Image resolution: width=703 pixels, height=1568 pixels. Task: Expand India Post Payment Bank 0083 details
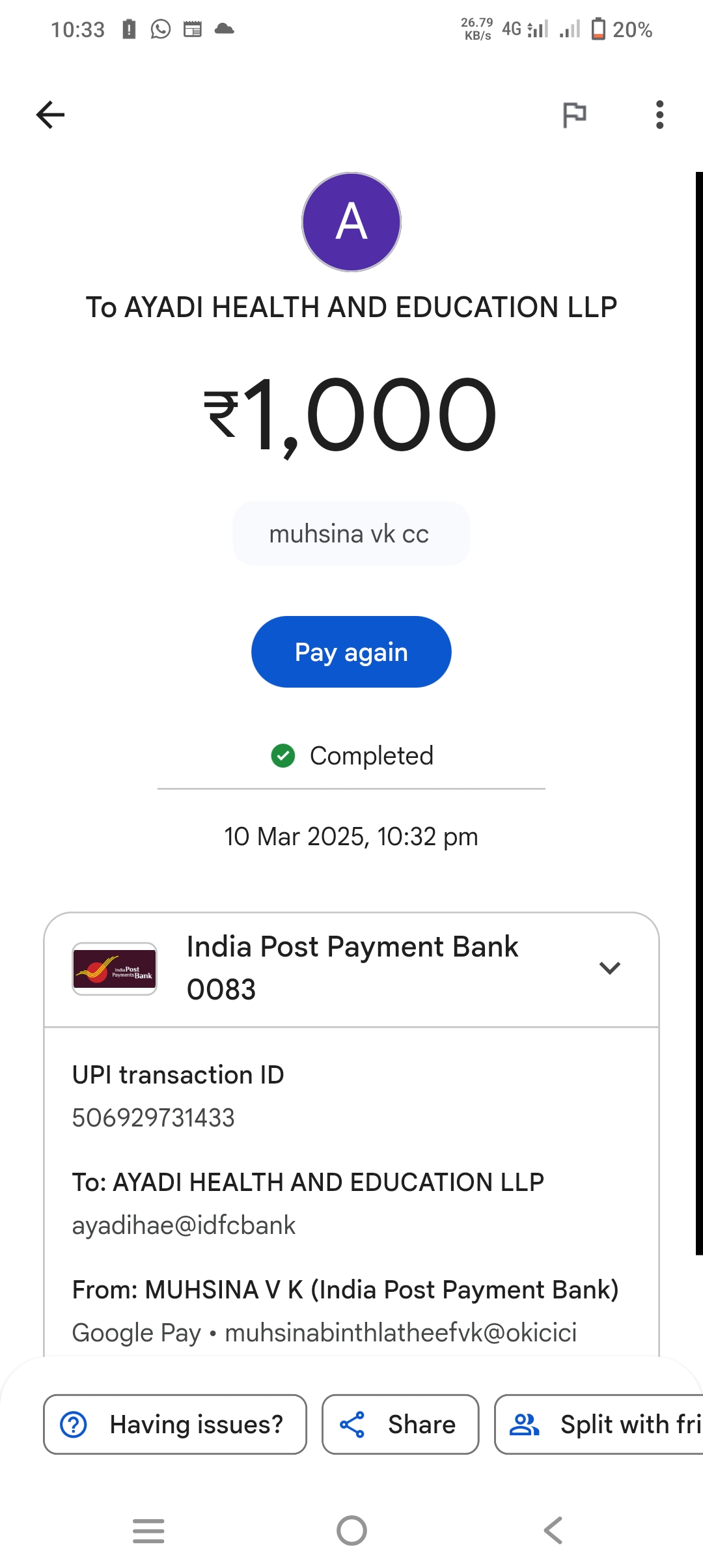pyautogui.click(x=609, y=968)
